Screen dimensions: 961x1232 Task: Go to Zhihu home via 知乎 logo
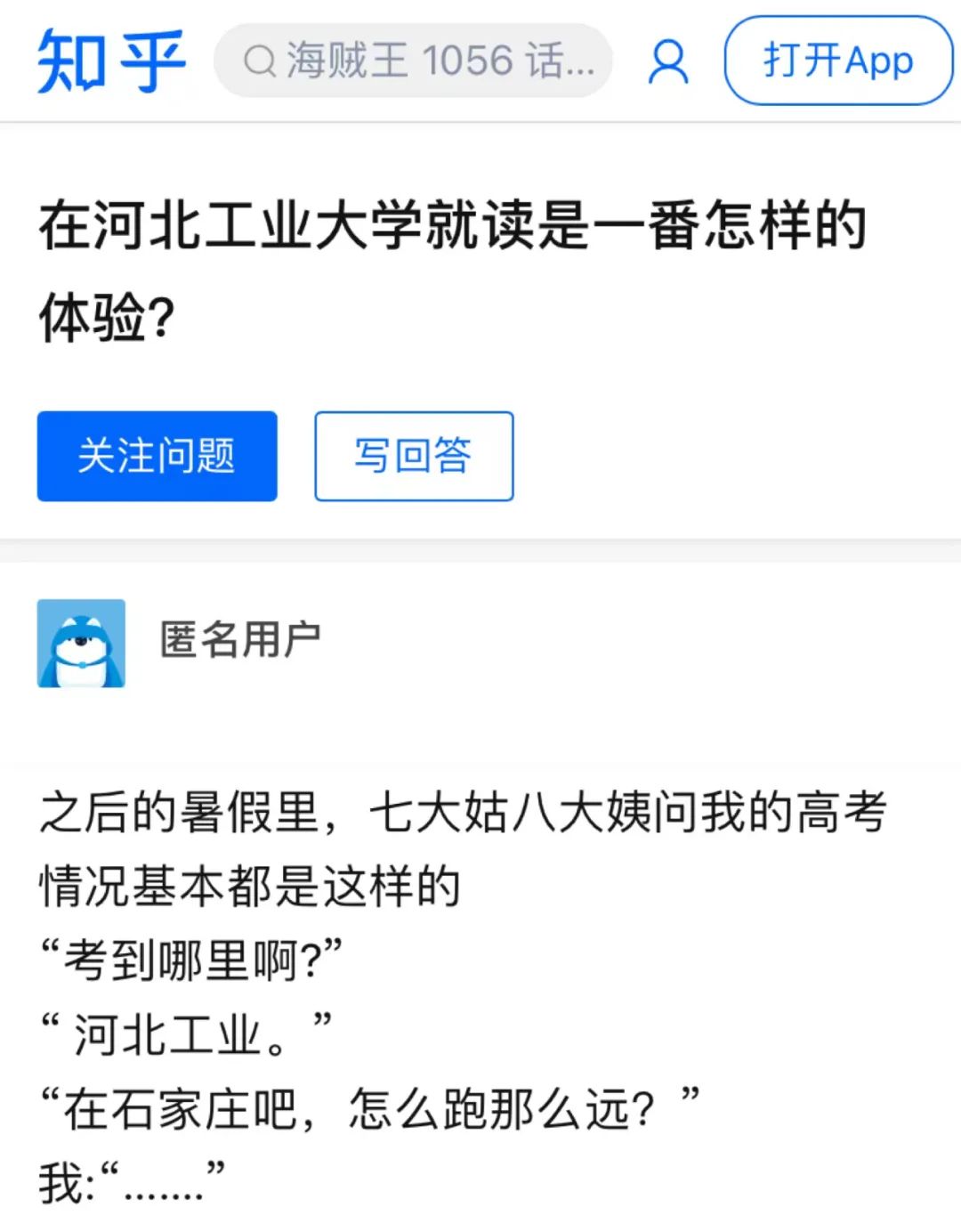click(111, 61)
